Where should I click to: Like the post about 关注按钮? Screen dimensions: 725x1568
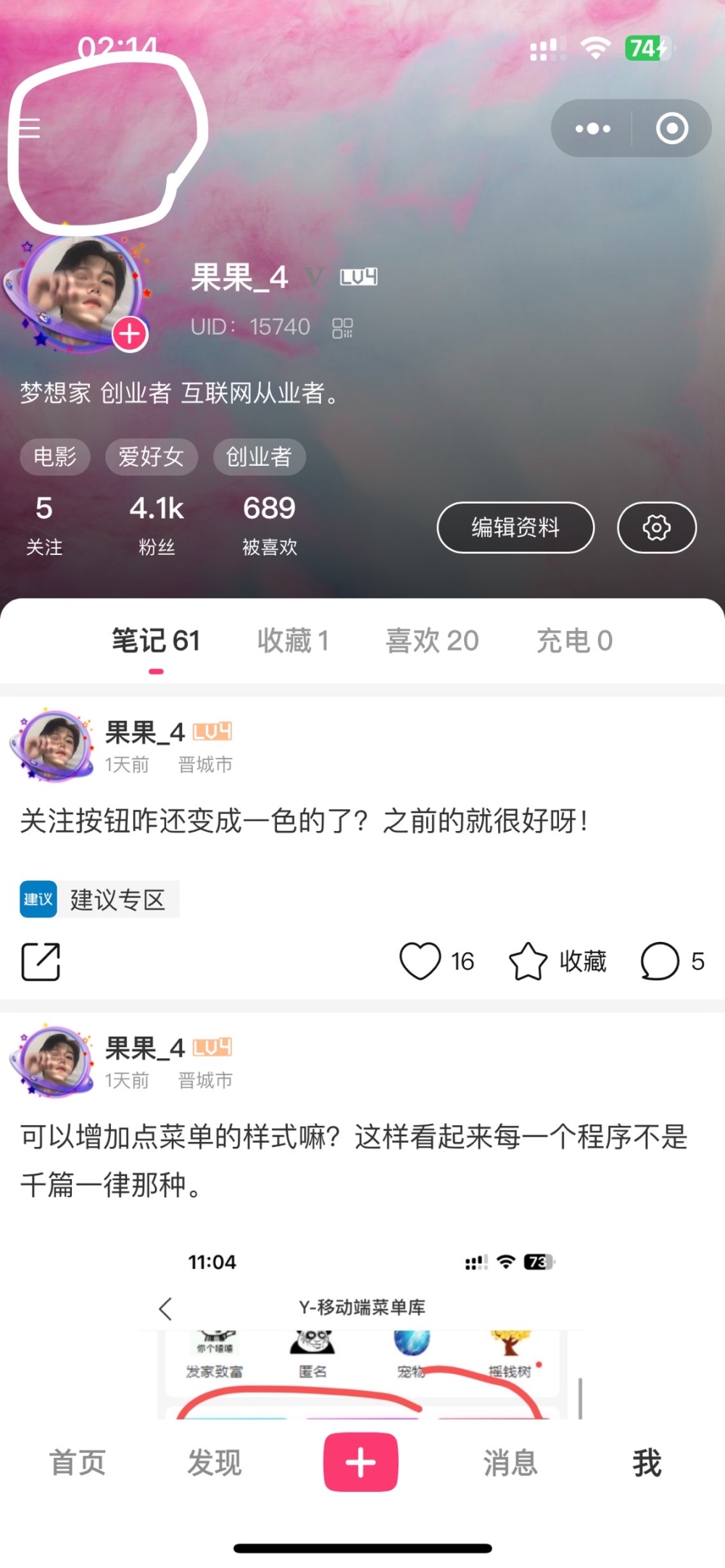tap(421, 962)
